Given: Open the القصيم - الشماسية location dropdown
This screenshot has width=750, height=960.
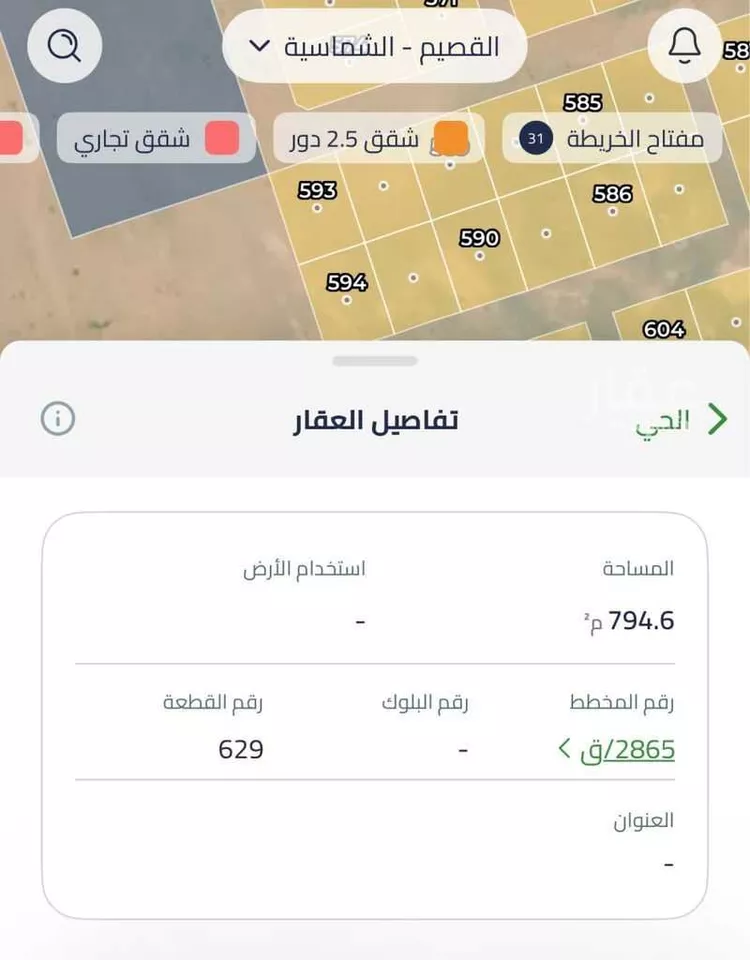Looking at the screenshot, I should click(x=378, y=45).
